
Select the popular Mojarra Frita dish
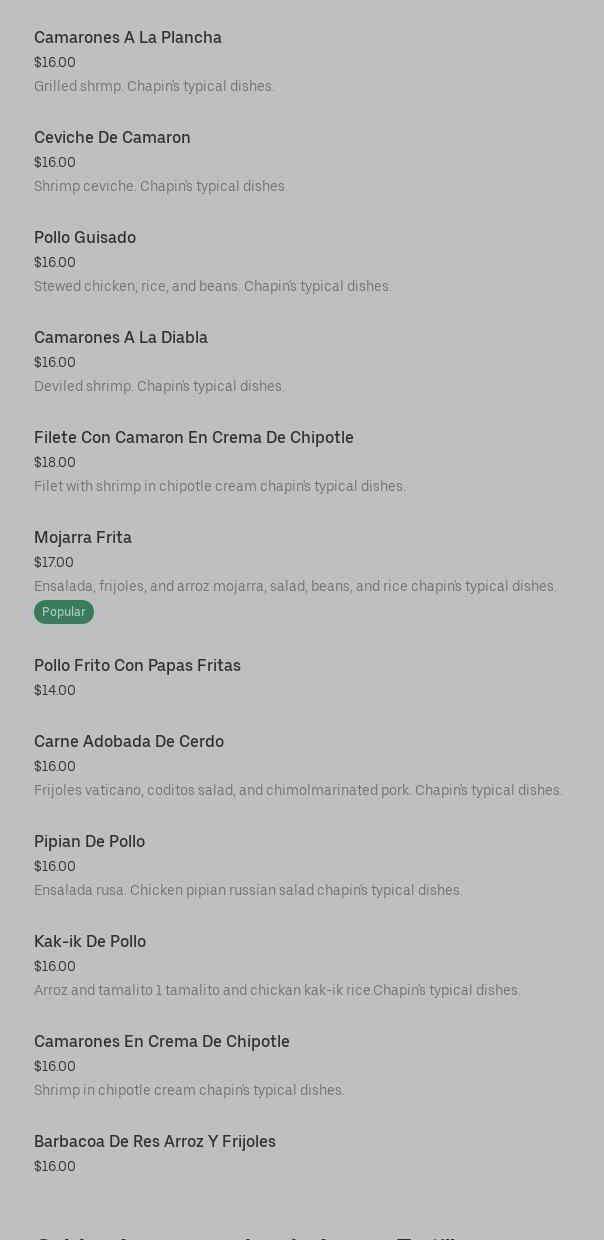tap(83, 538)
